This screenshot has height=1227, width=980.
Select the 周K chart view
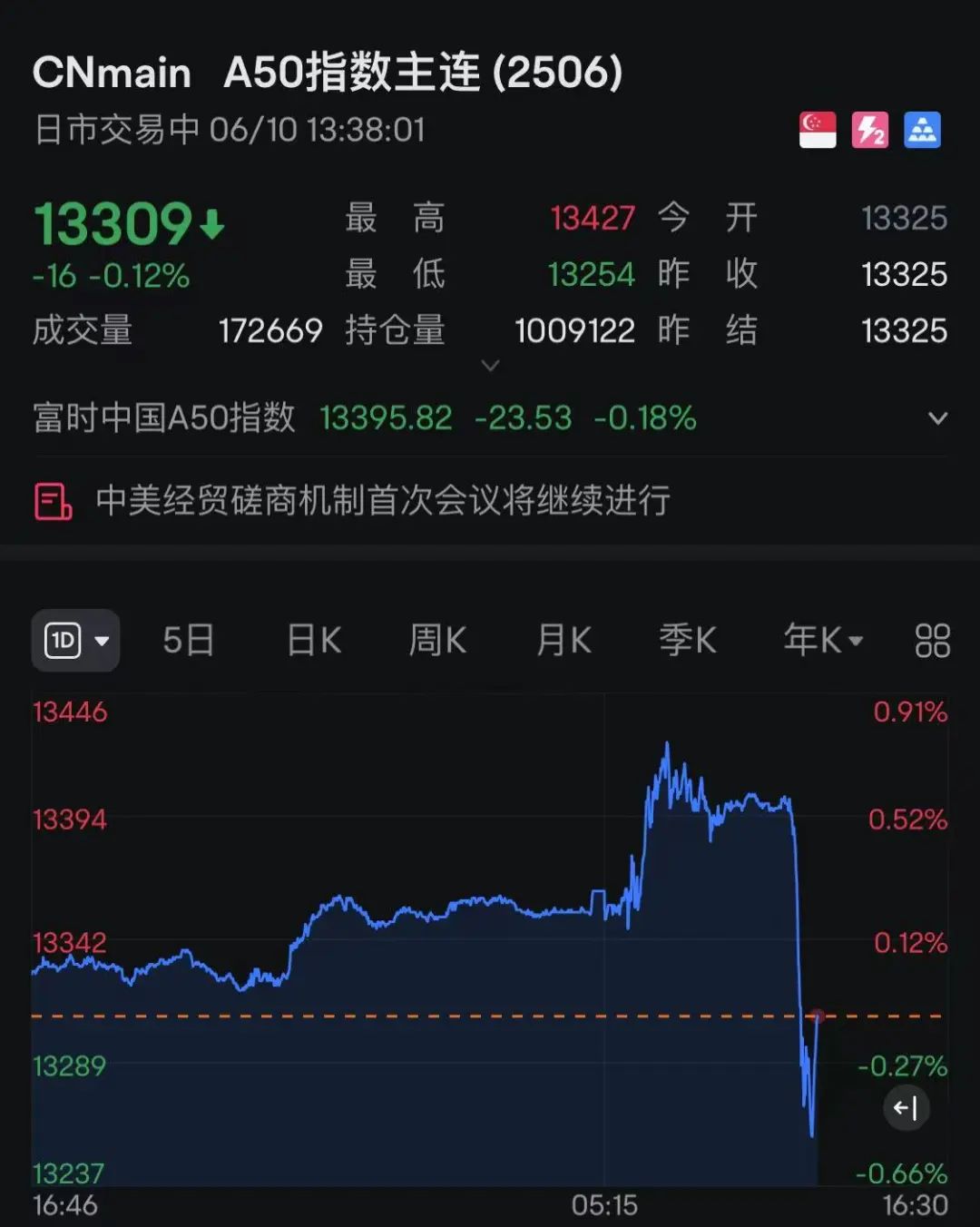pos(437,641)
